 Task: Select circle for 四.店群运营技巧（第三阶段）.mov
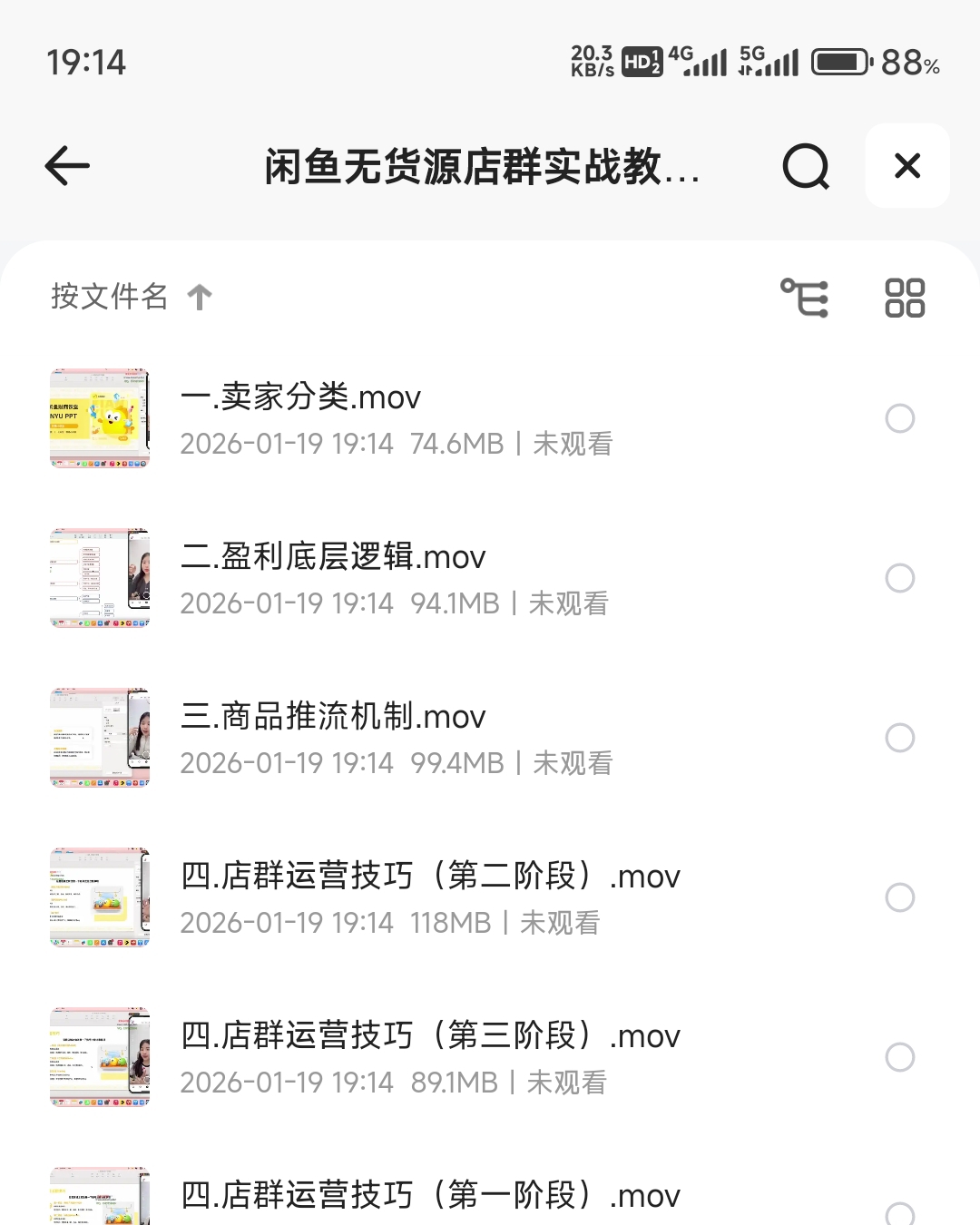click(x=899, y=1057)
